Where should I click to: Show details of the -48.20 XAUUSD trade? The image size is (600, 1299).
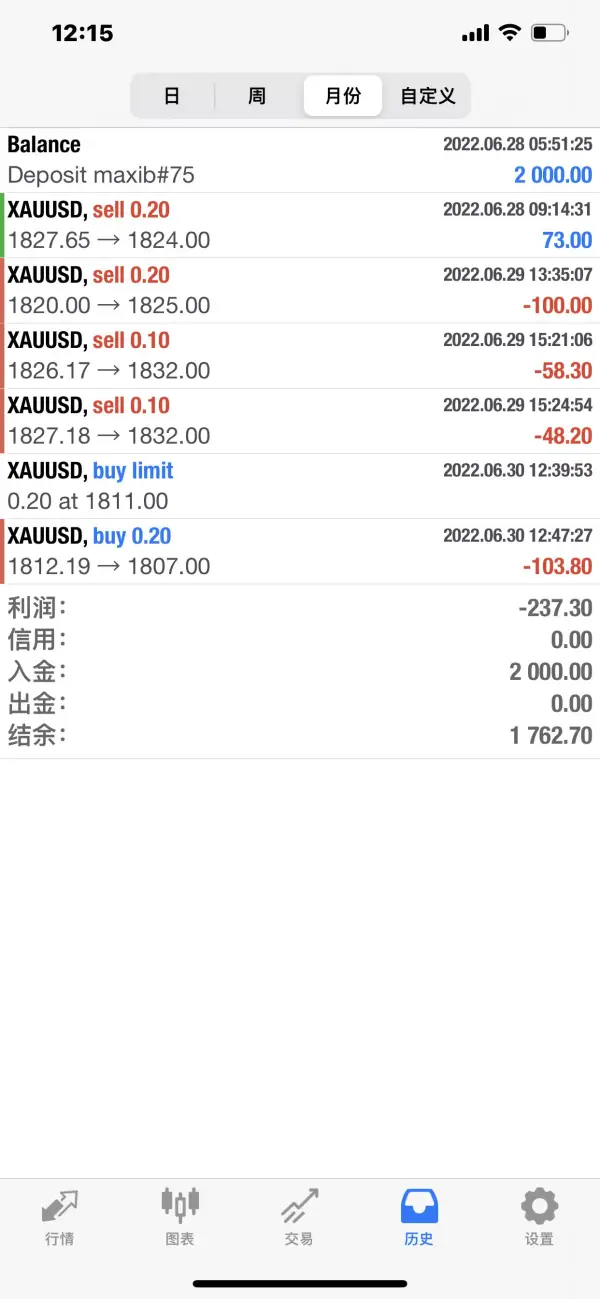(x=300, y=420)
